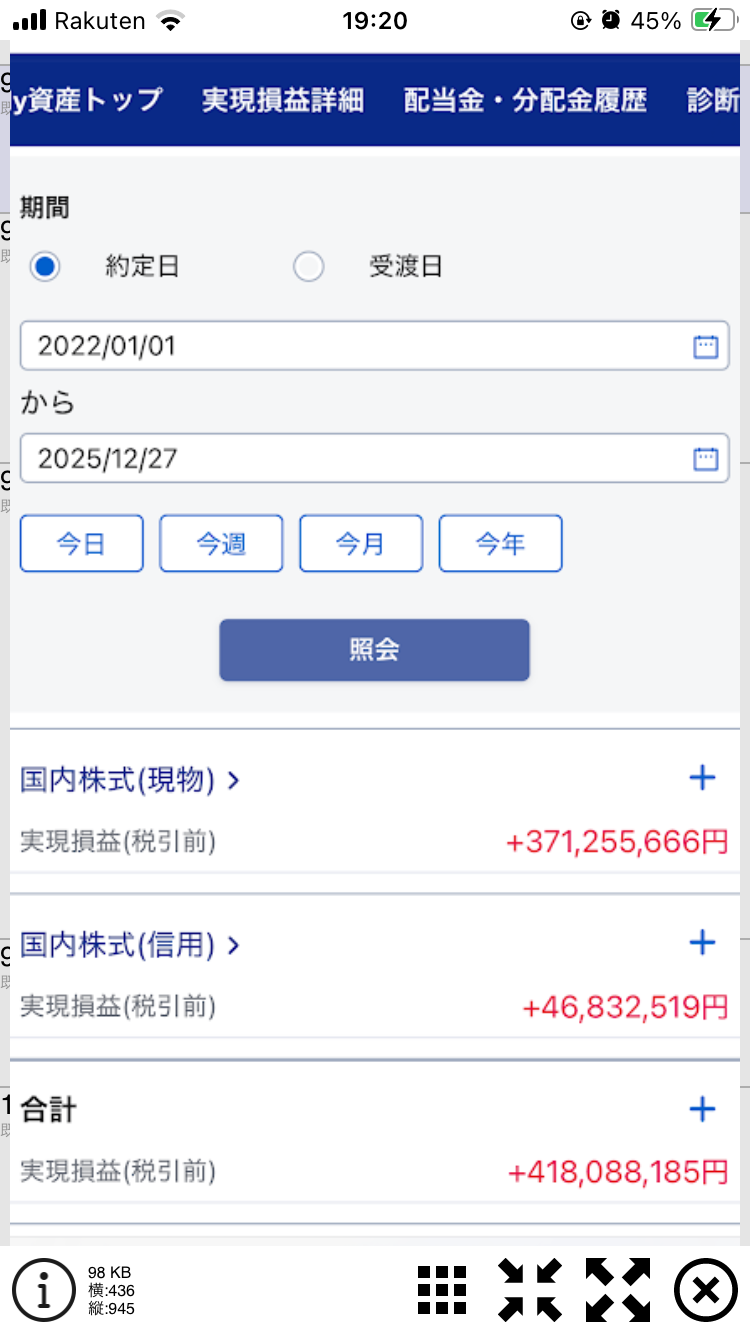This screenshot has height=1334, width=750.
Task: Select the 約定日 radio option
Action: [x=45, y=267]
